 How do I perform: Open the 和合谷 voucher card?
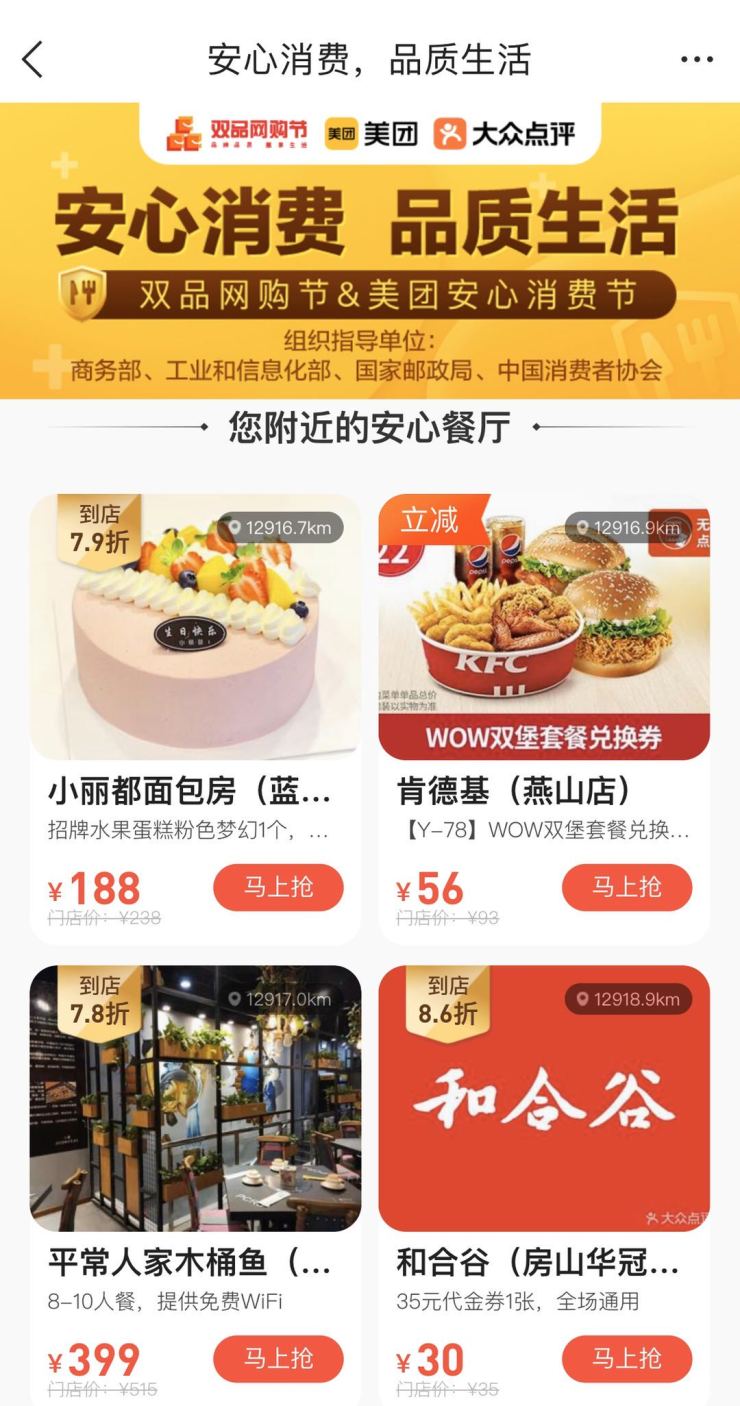pos(544,1185)
